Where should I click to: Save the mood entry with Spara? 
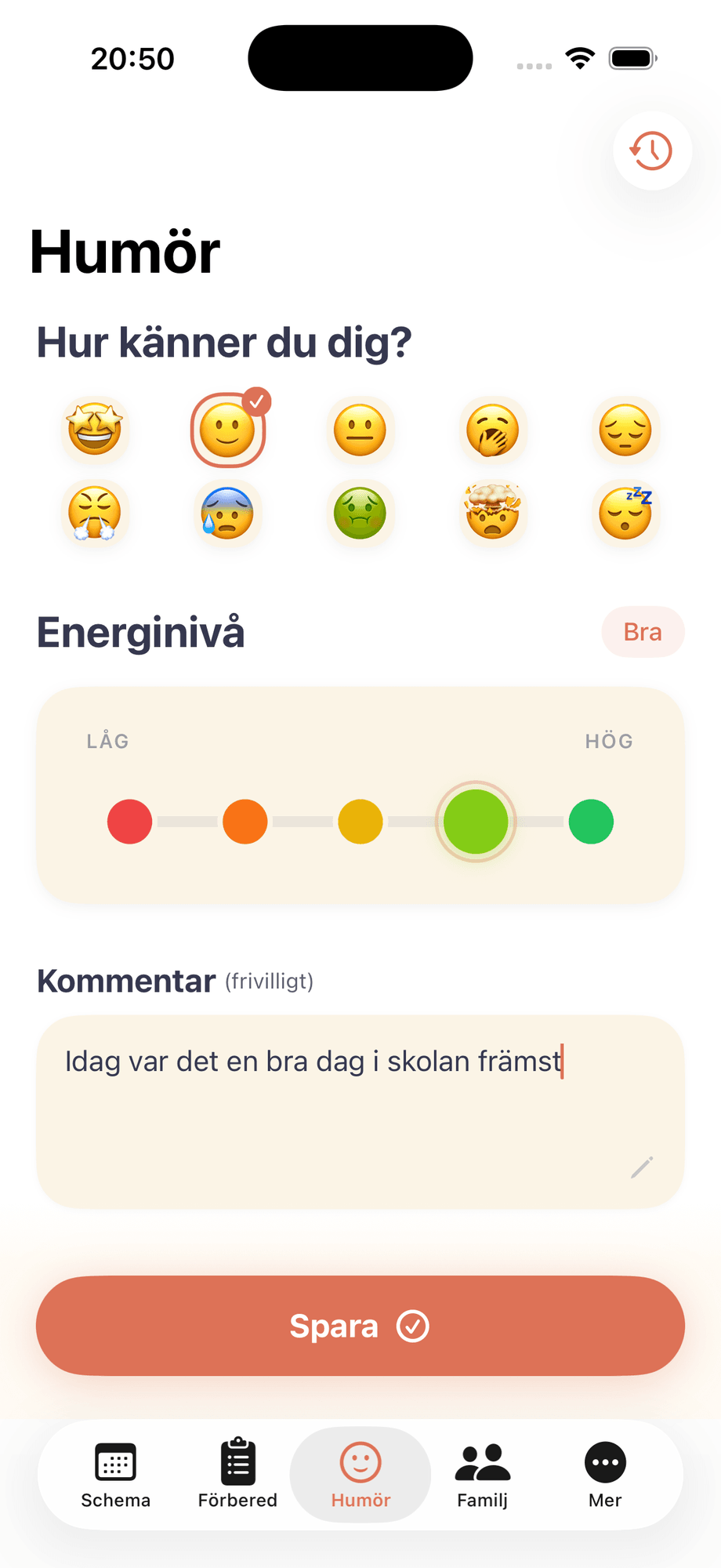(360, 1326)
